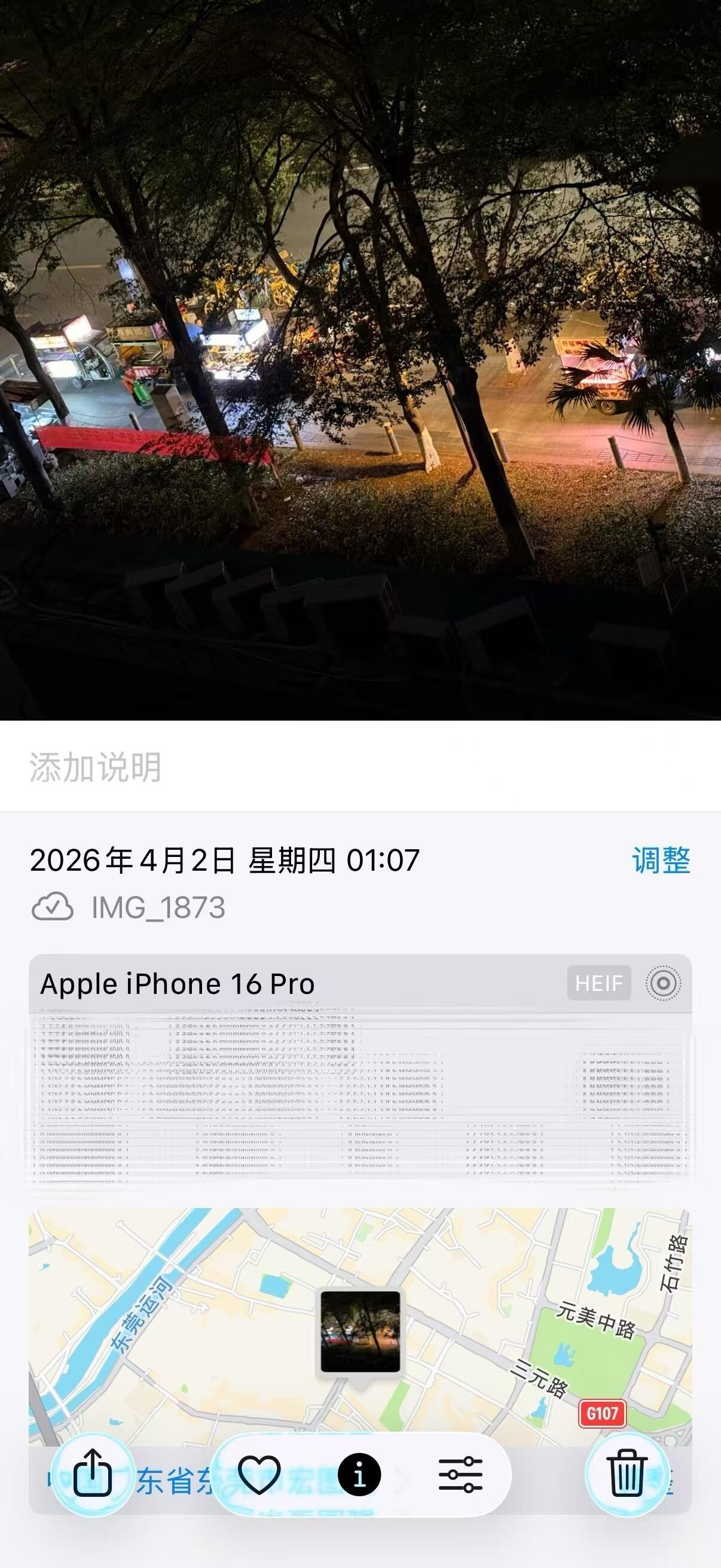Share this photo

[93, 1474]
